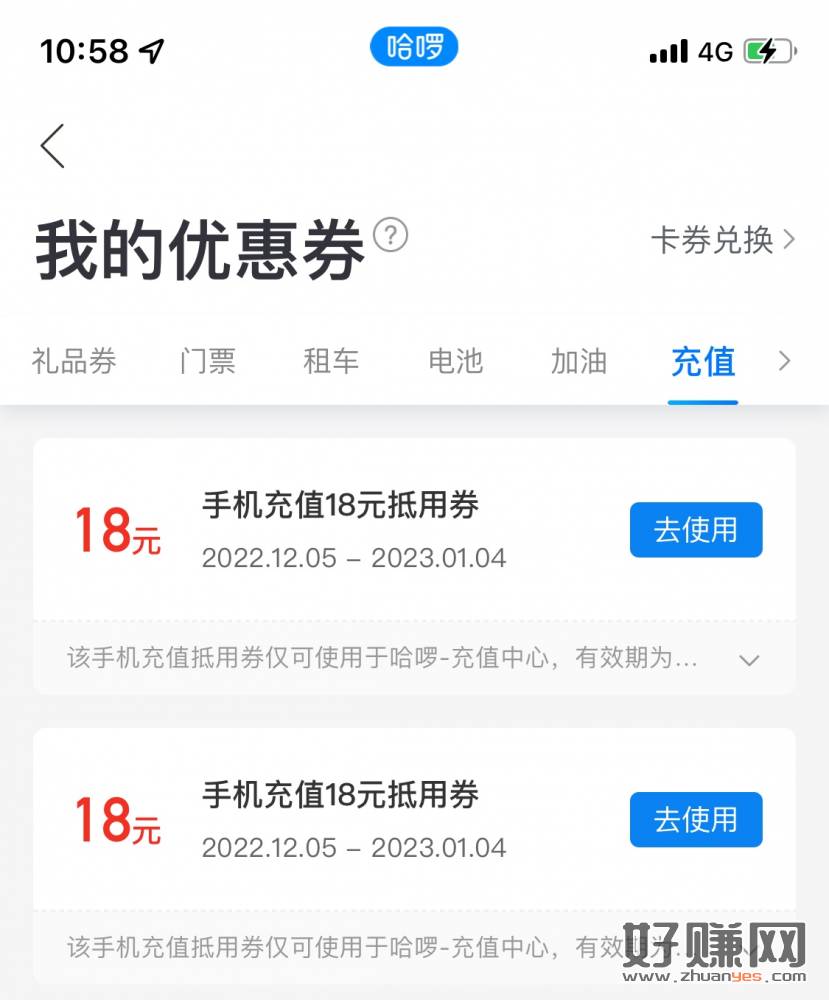The image size is (829, 1000).
Task: Tap 去使用 on the second 18元 coupon
Action: click(696, 820)
